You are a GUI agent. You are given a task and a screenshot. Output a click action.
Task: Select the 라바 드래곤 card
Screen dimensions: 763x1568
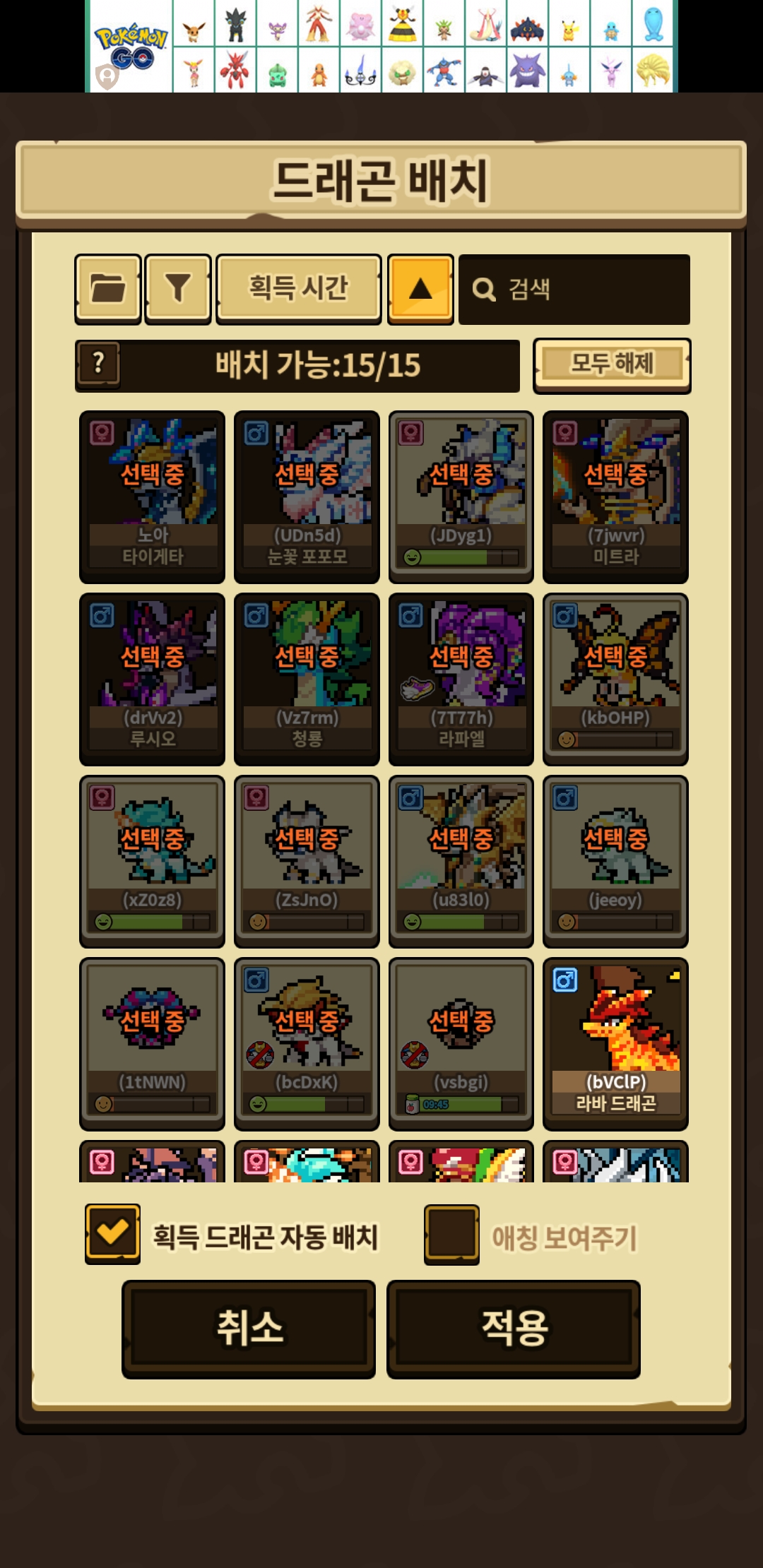615,1043
